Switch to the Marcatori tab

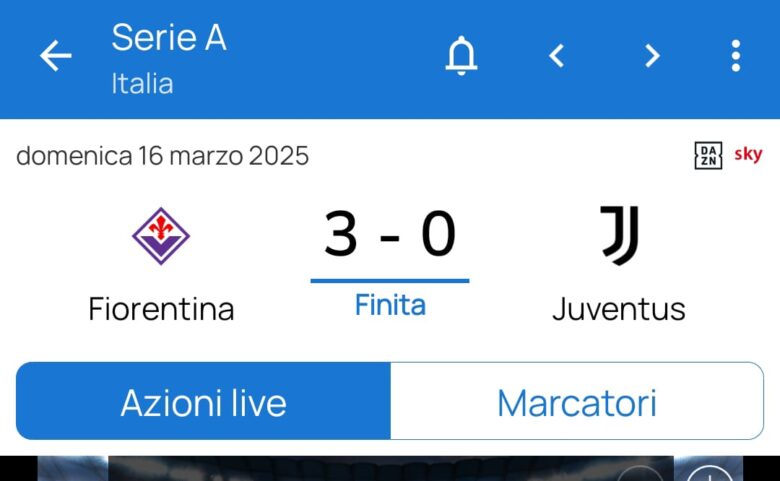pos(576,402)
